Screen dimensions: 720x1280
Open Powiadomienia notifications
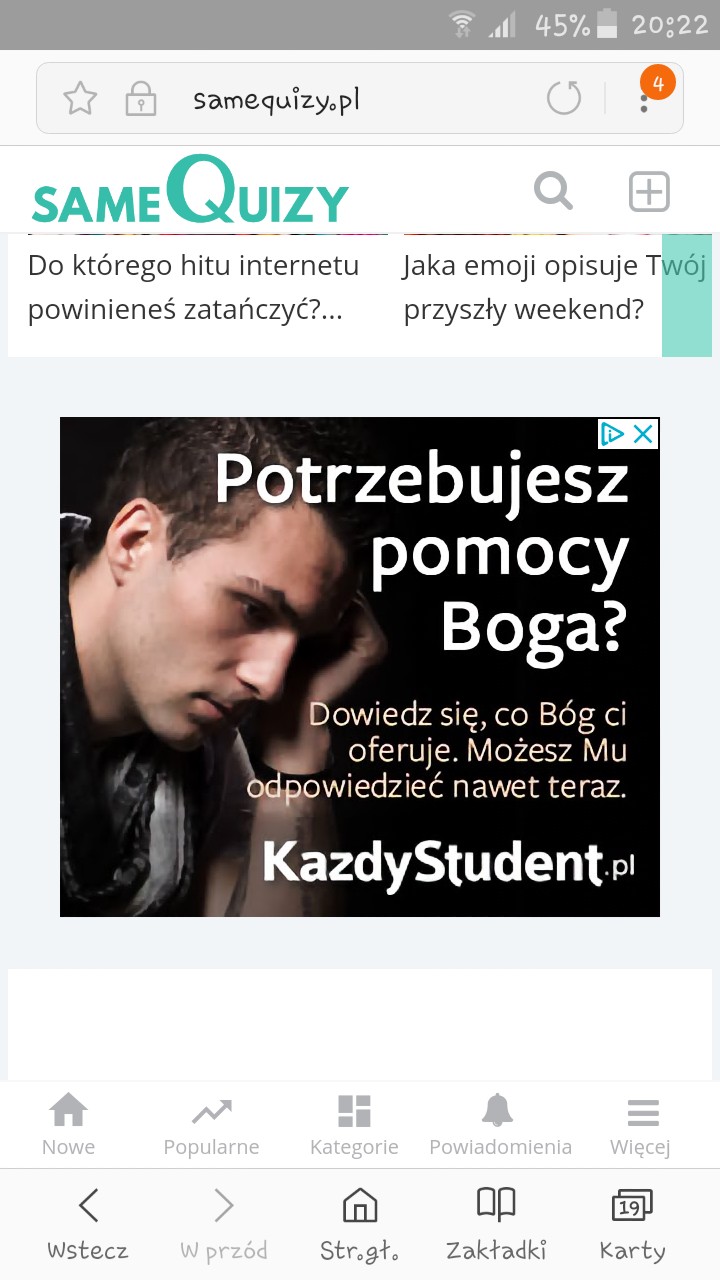click(x=500, y=1125)
